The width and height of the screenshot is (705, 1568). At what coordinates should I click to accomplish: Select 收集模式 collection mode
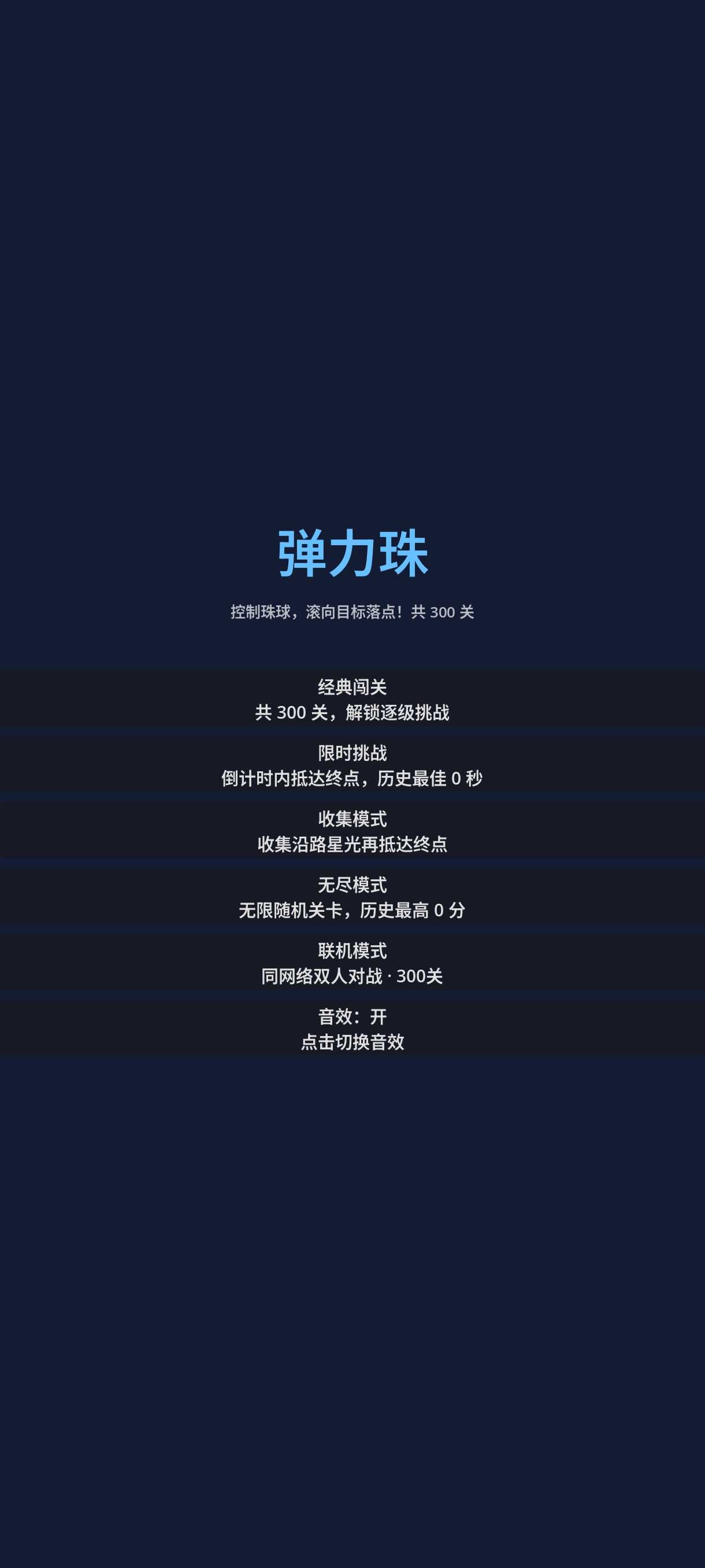coord(352,830)
